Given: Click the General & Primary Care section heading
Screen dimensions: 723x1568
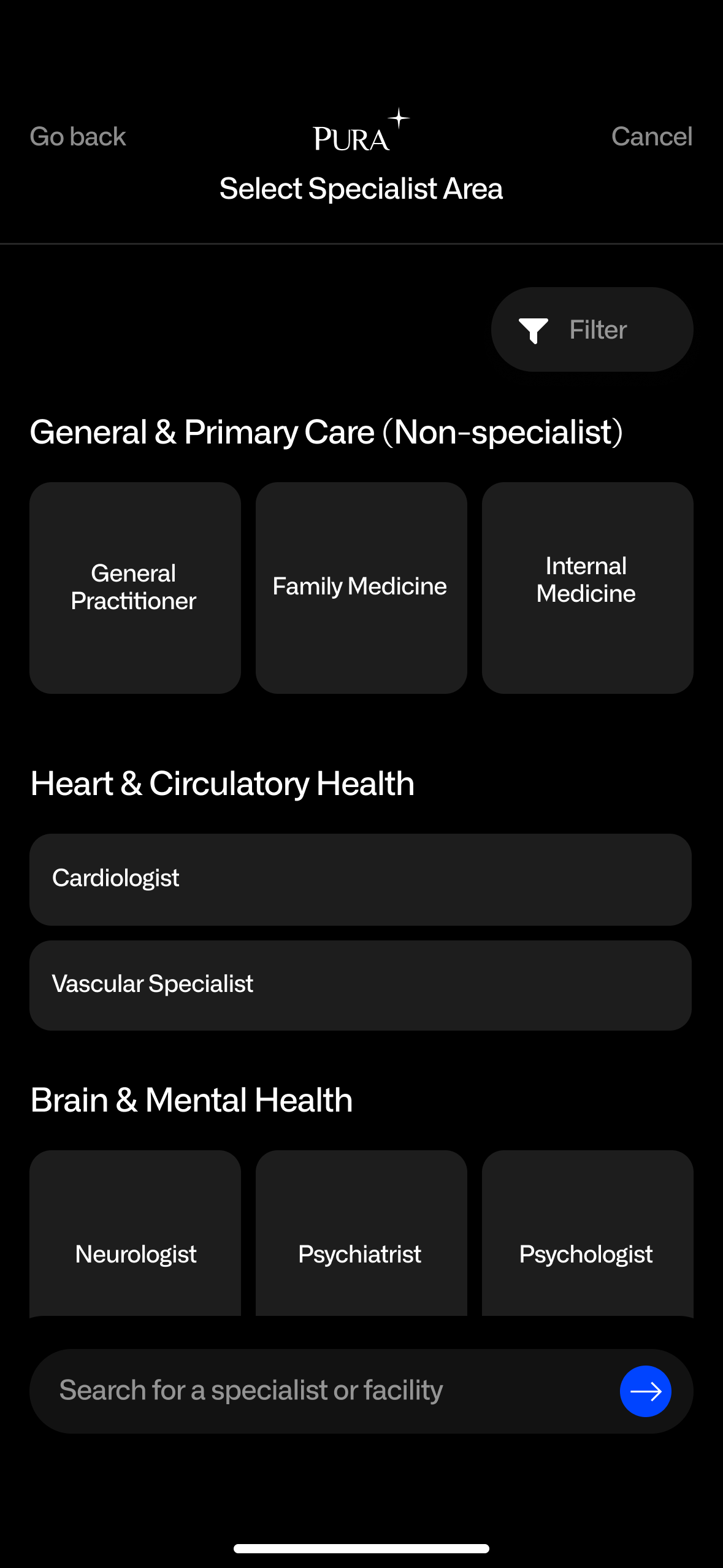Looking at the screenshot, I should coord(326,432).
